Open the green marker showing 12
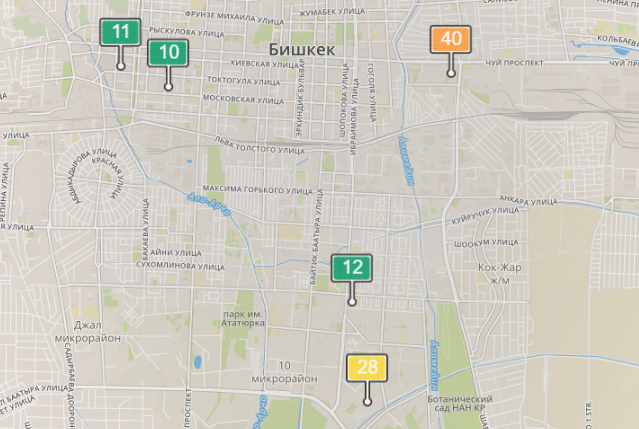 (x=352, y=268)
